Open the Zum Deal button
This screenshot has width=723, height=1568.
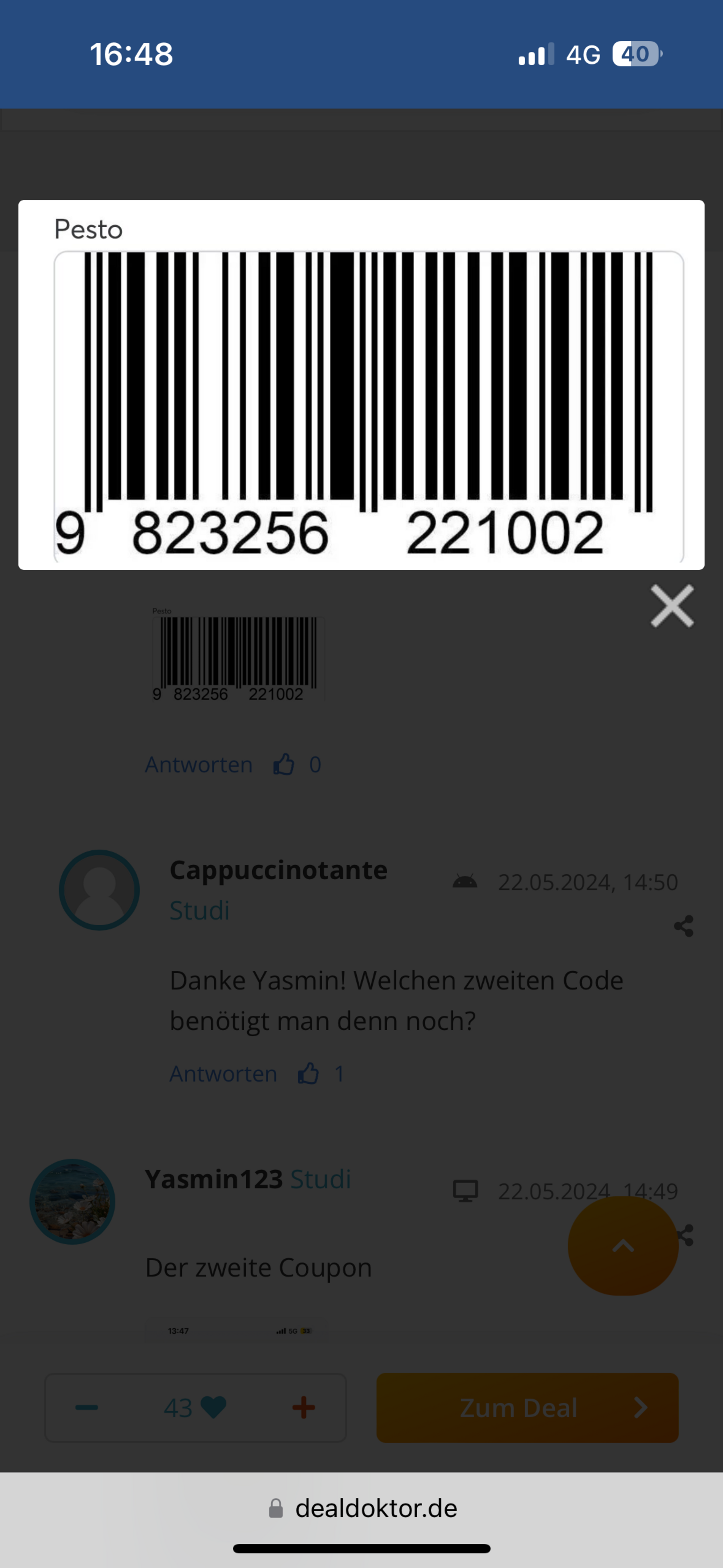click(x=528, y=1407)
